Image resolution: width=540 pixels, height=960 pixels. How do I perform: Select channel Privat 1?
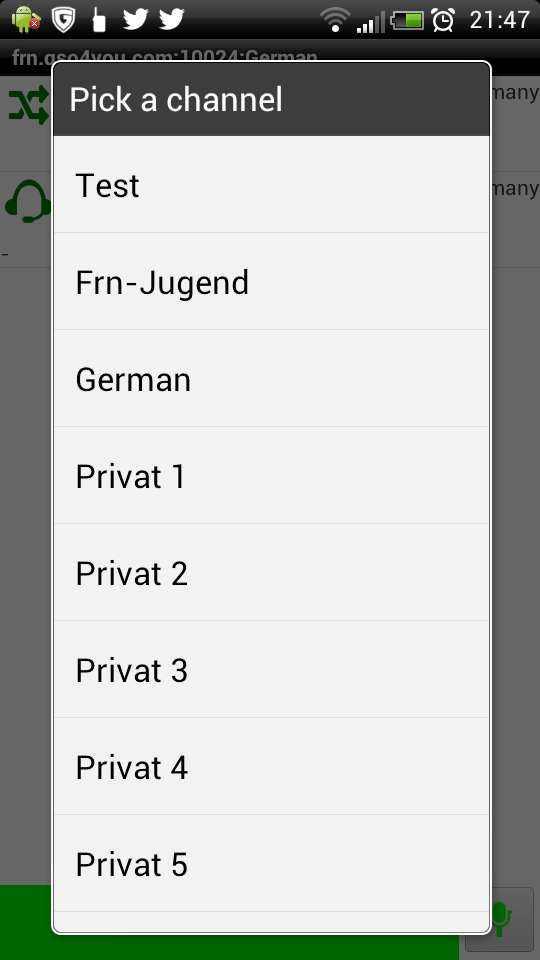click(271, 475)
